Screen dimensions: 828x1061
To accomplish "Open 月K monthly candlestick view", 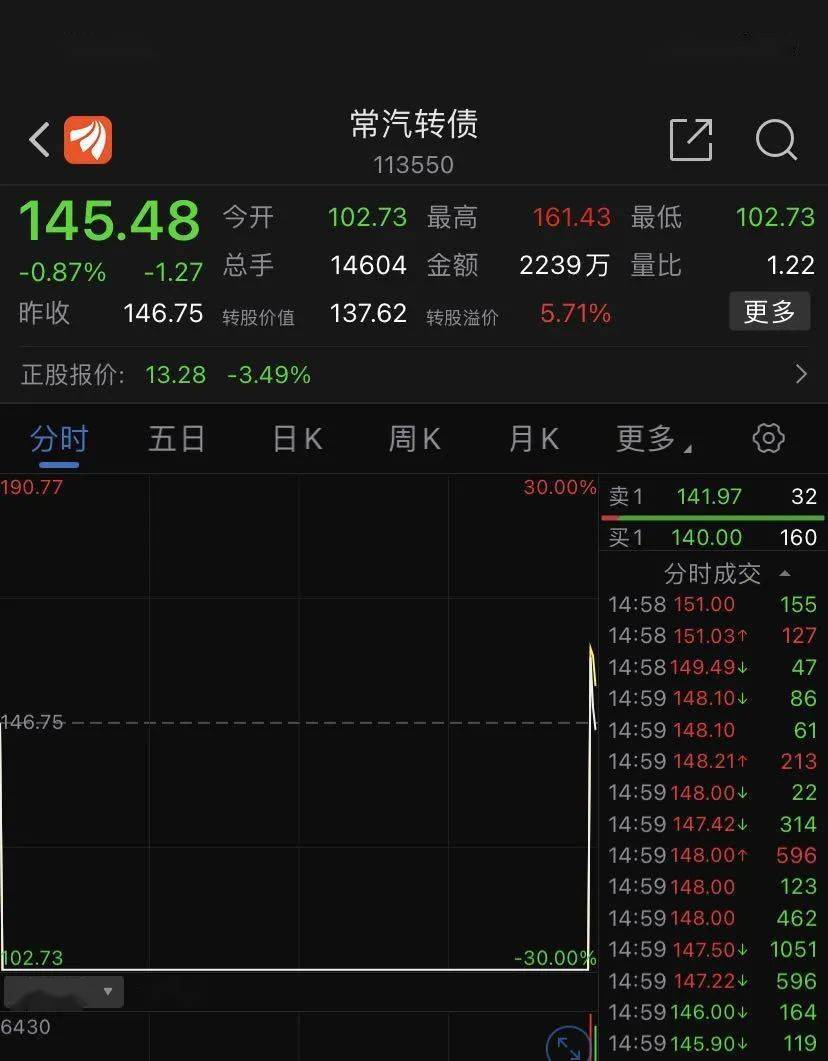I will coord(531,437).
